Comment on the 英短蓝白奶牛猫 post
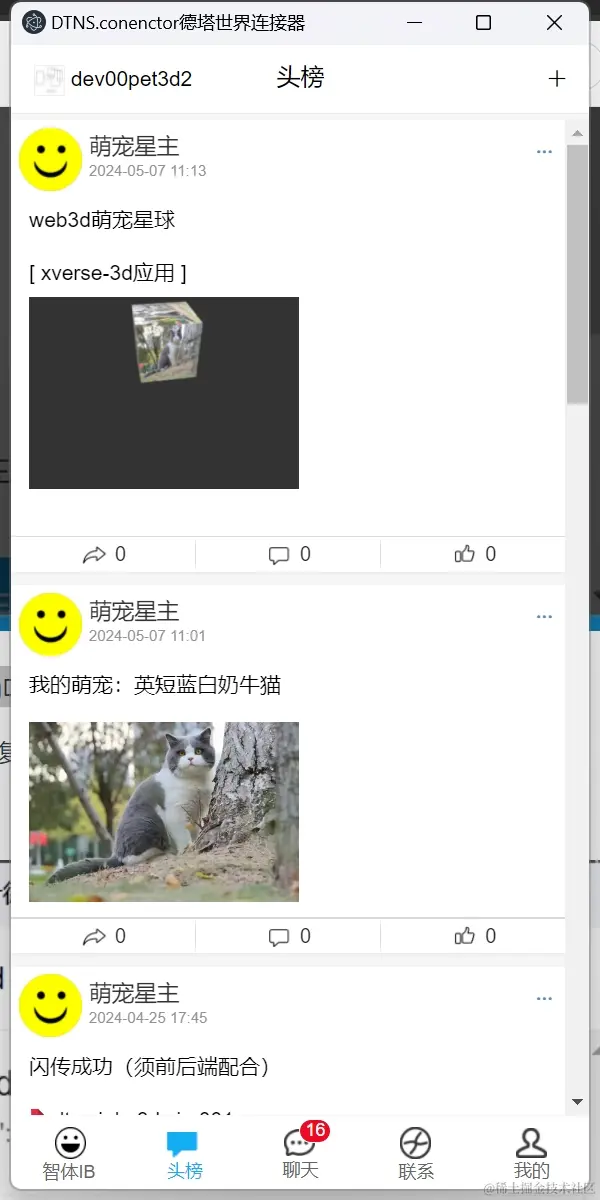 click(289, 936)
